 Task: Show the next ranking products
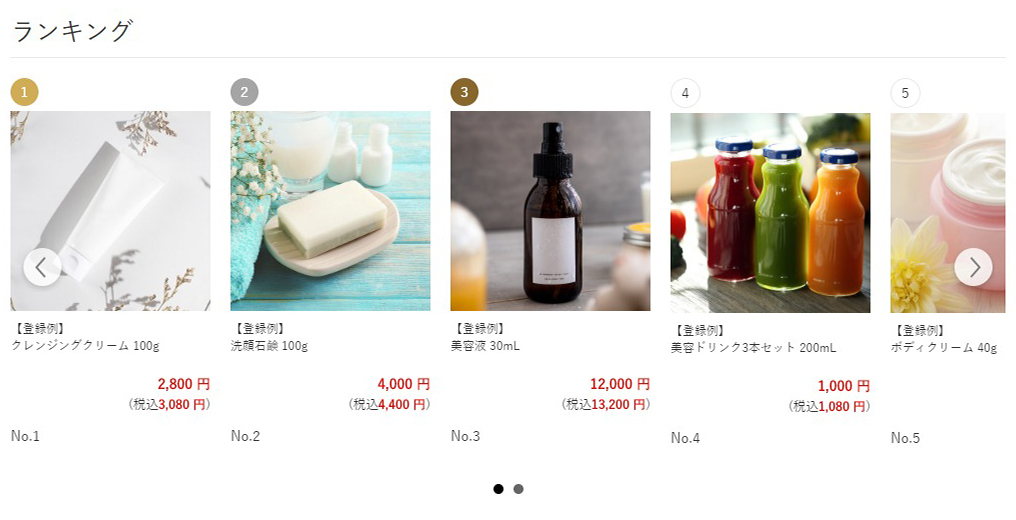pos(973,267)
